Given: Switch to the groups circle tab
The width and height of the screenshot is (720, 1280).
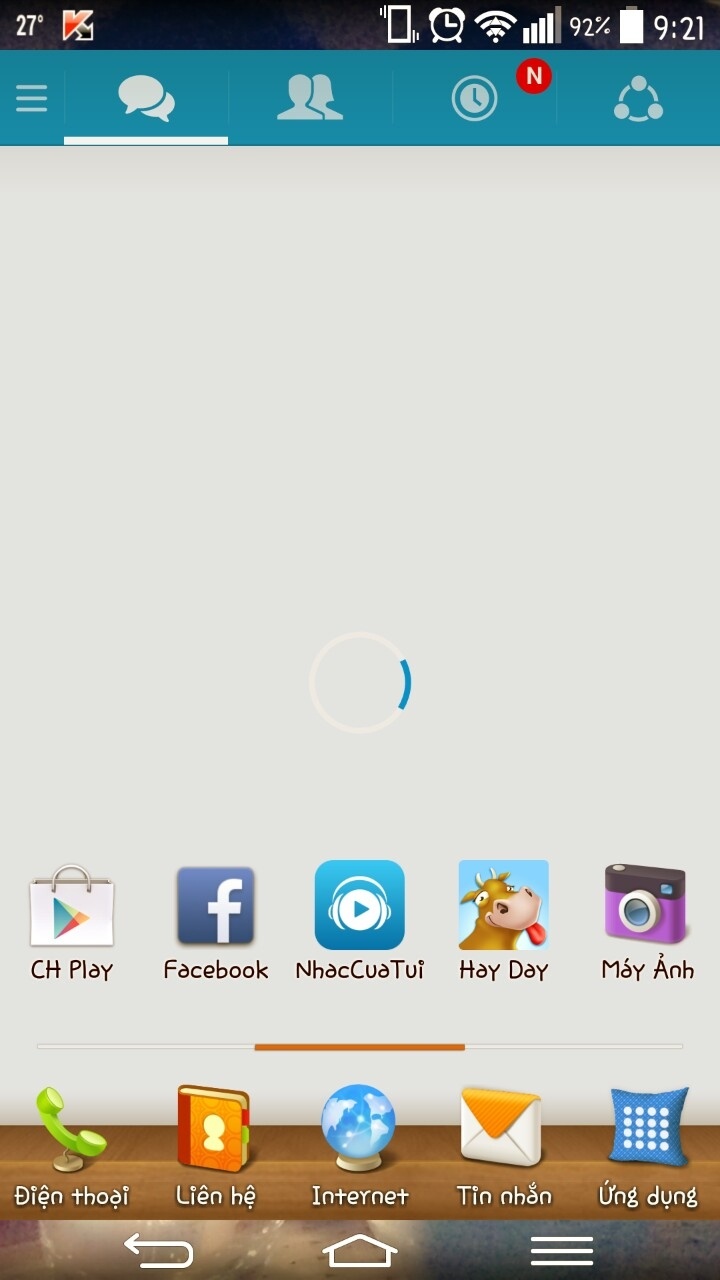Looking at the screenshot, I should pyautogui.click(x=638, y=98).
